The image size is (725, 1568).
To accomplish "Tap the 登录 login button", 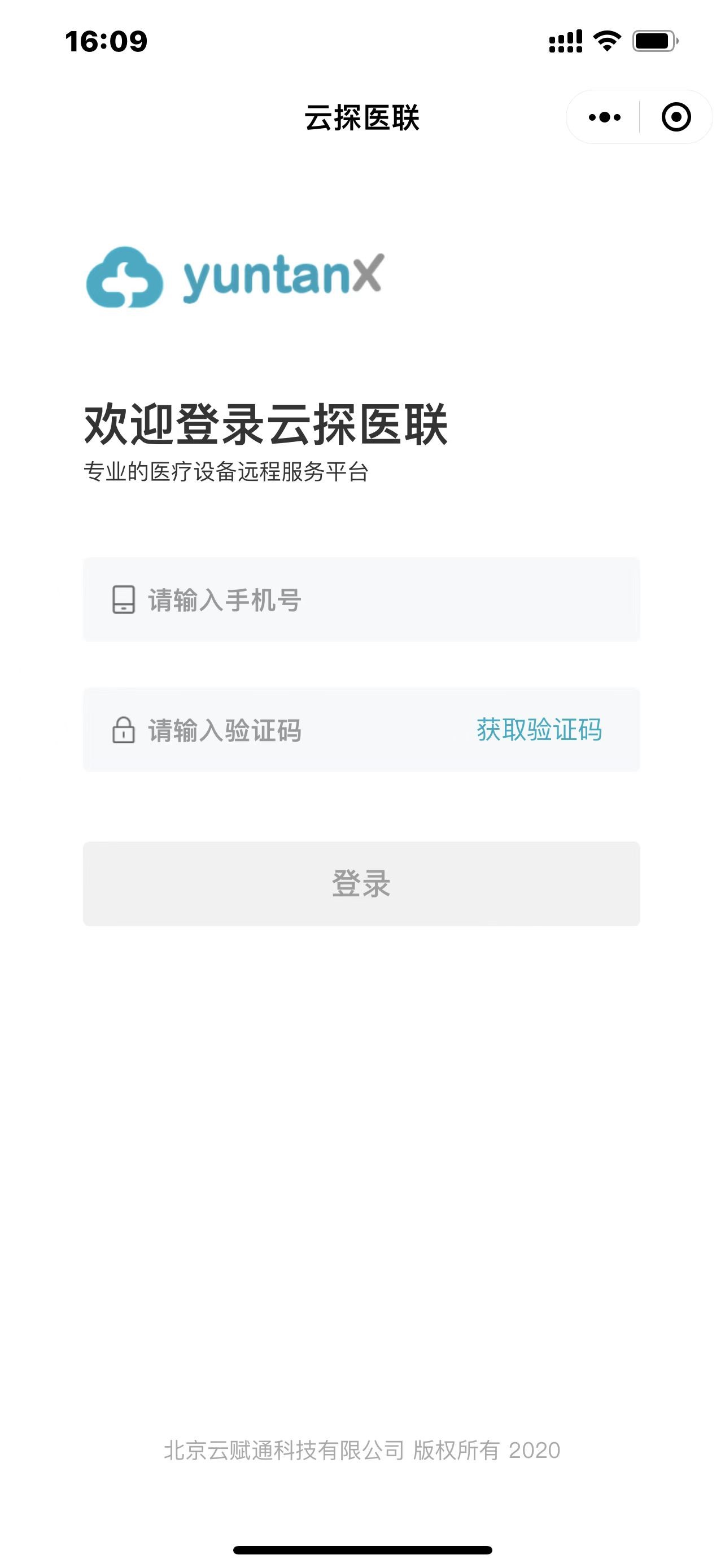I will [361, 883].
